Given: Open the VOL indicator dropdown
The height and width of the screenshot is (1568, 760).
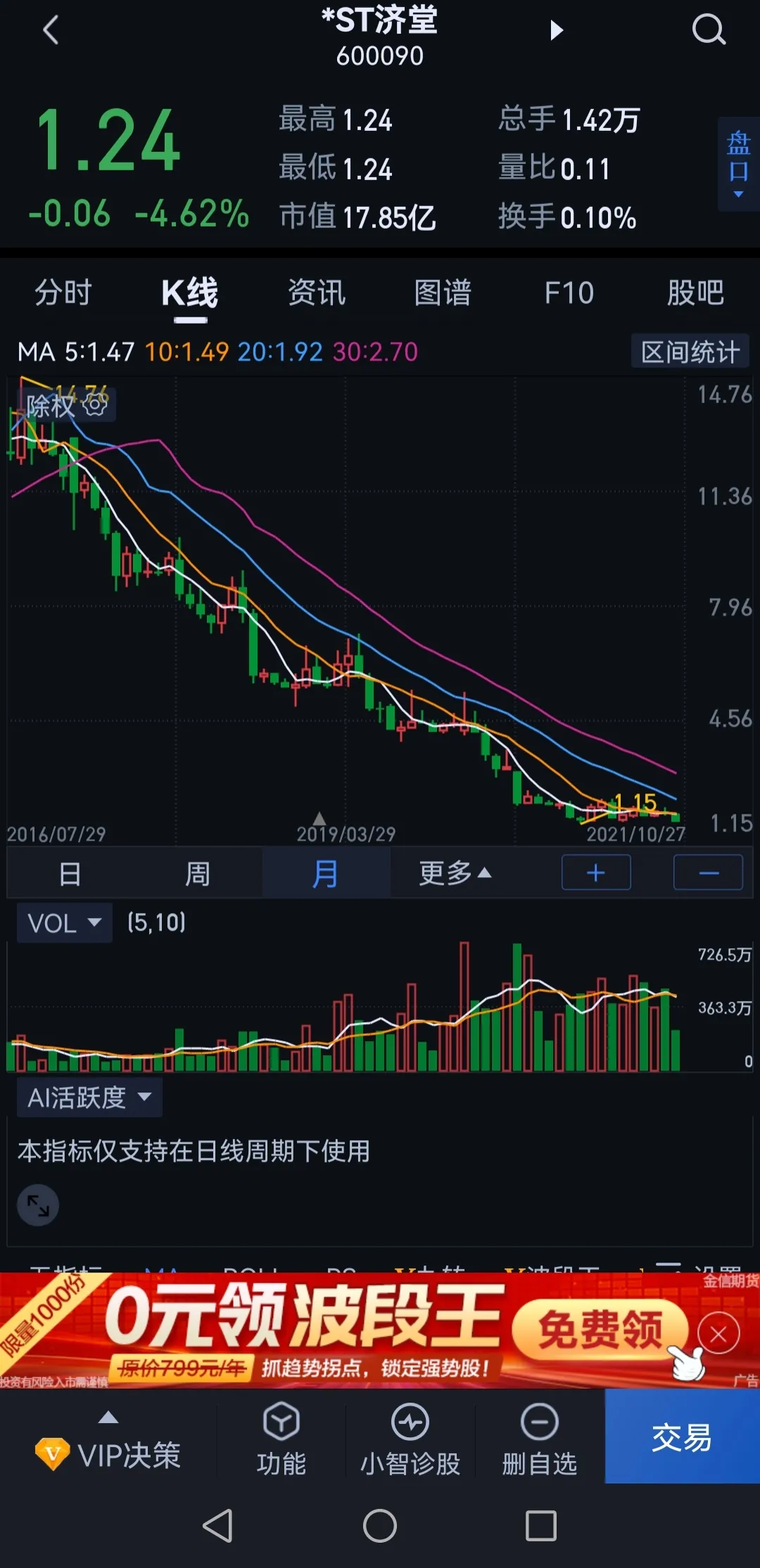Looking at the screenshot, I should point(65,923).
